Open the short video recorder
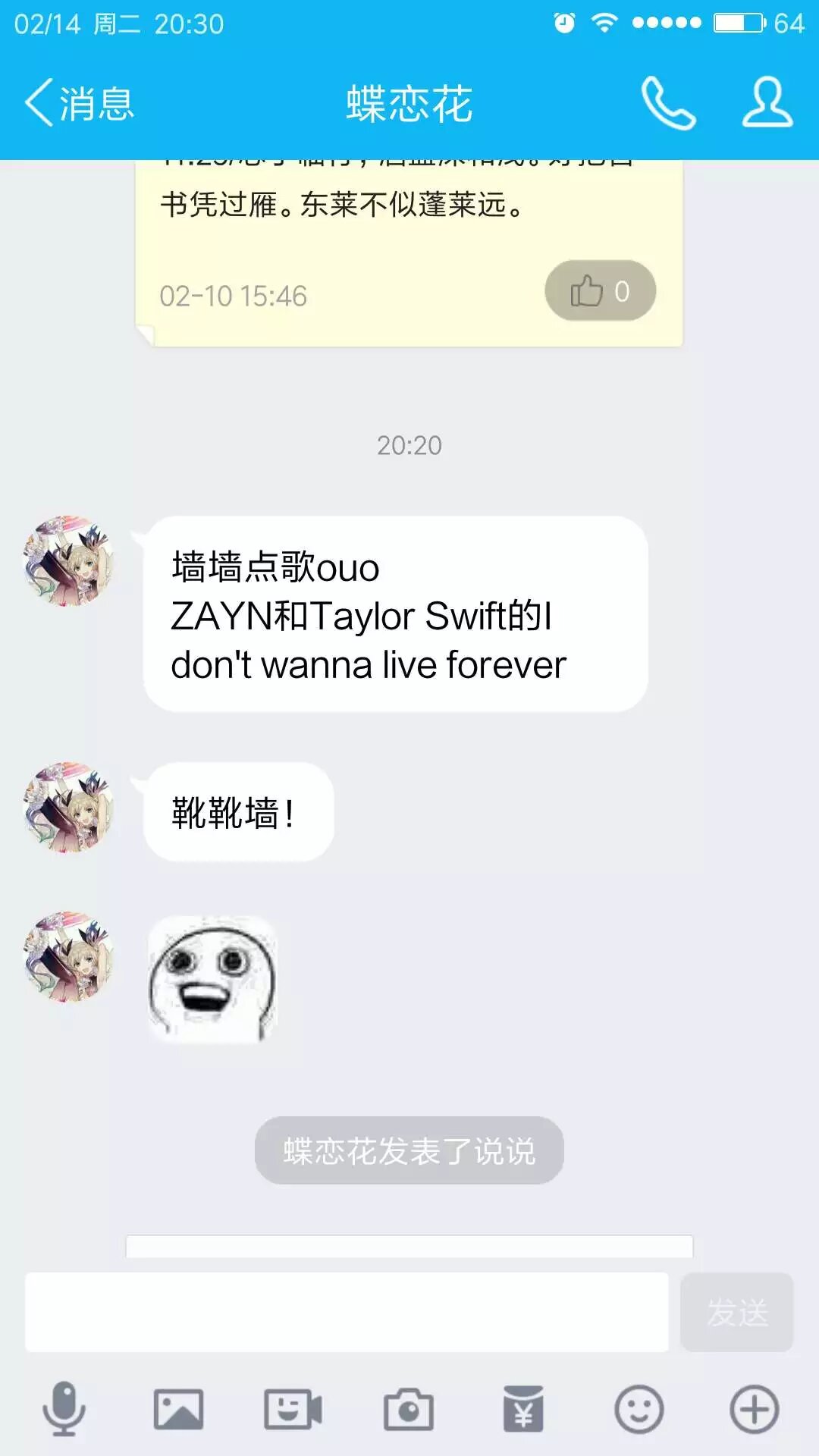The image size is (819, 1456). click(293, 1410)
